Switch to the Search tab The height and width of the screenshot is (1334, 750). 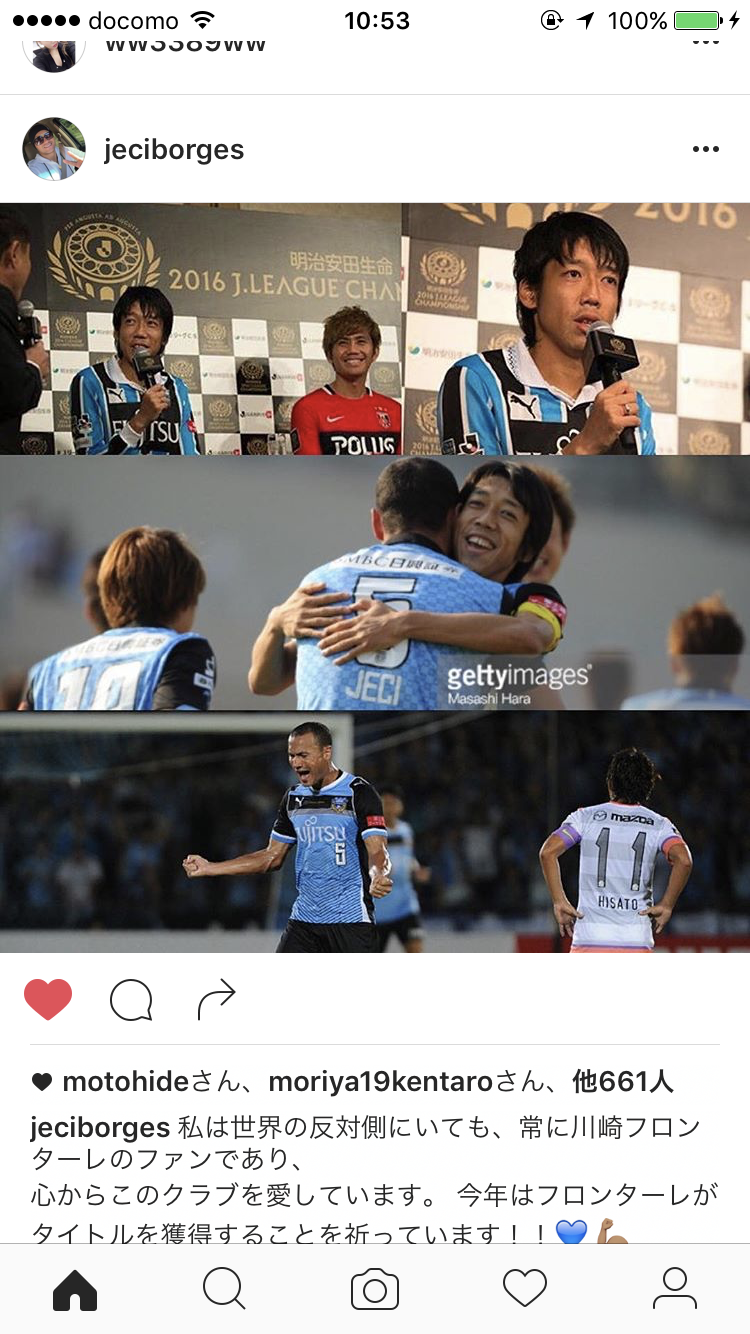pyautogui.click(x=224, y=1289)
